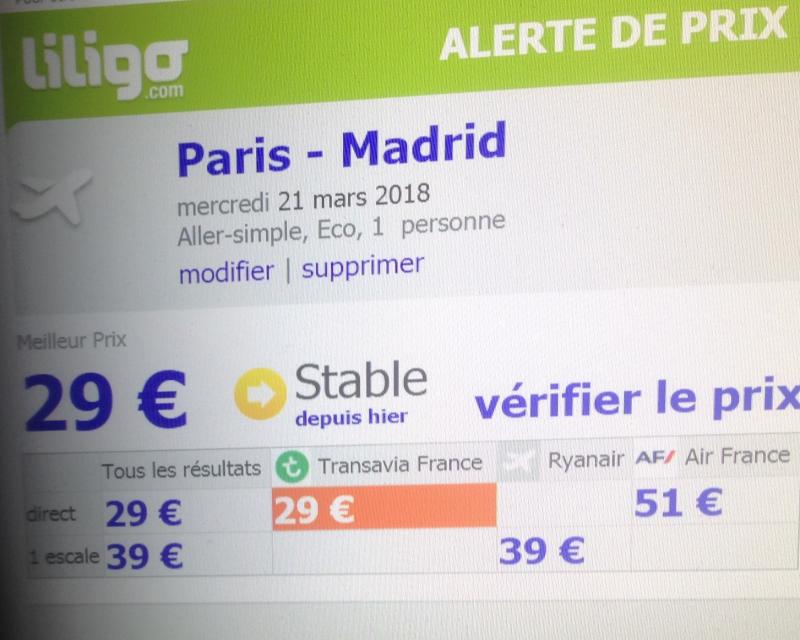Open vérifier le prix link

[x=636, y=399]
